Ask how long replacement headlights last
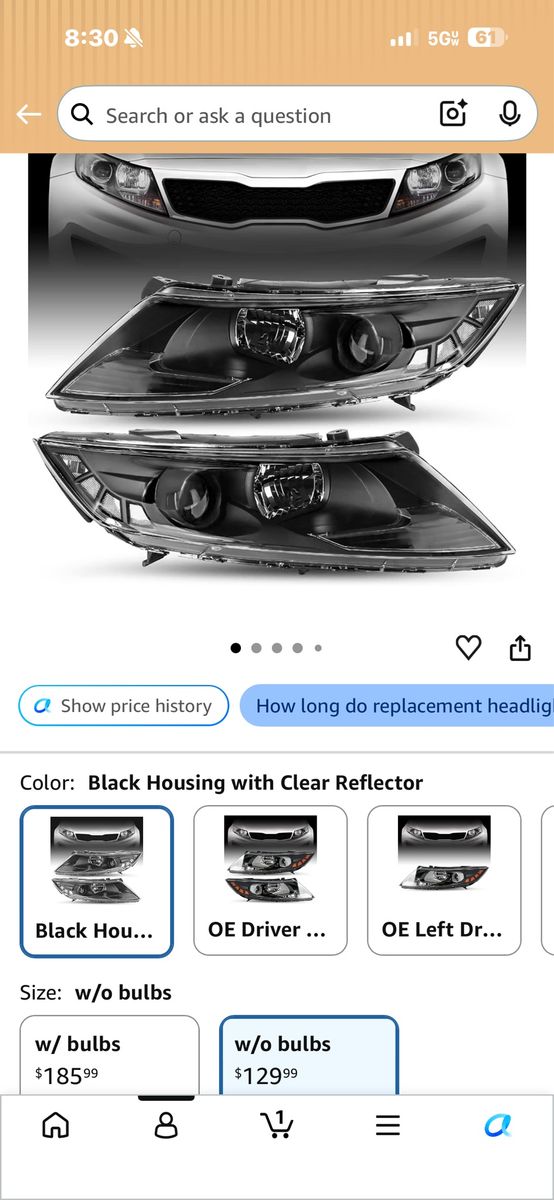554x1200 pixels. [396, 706]
